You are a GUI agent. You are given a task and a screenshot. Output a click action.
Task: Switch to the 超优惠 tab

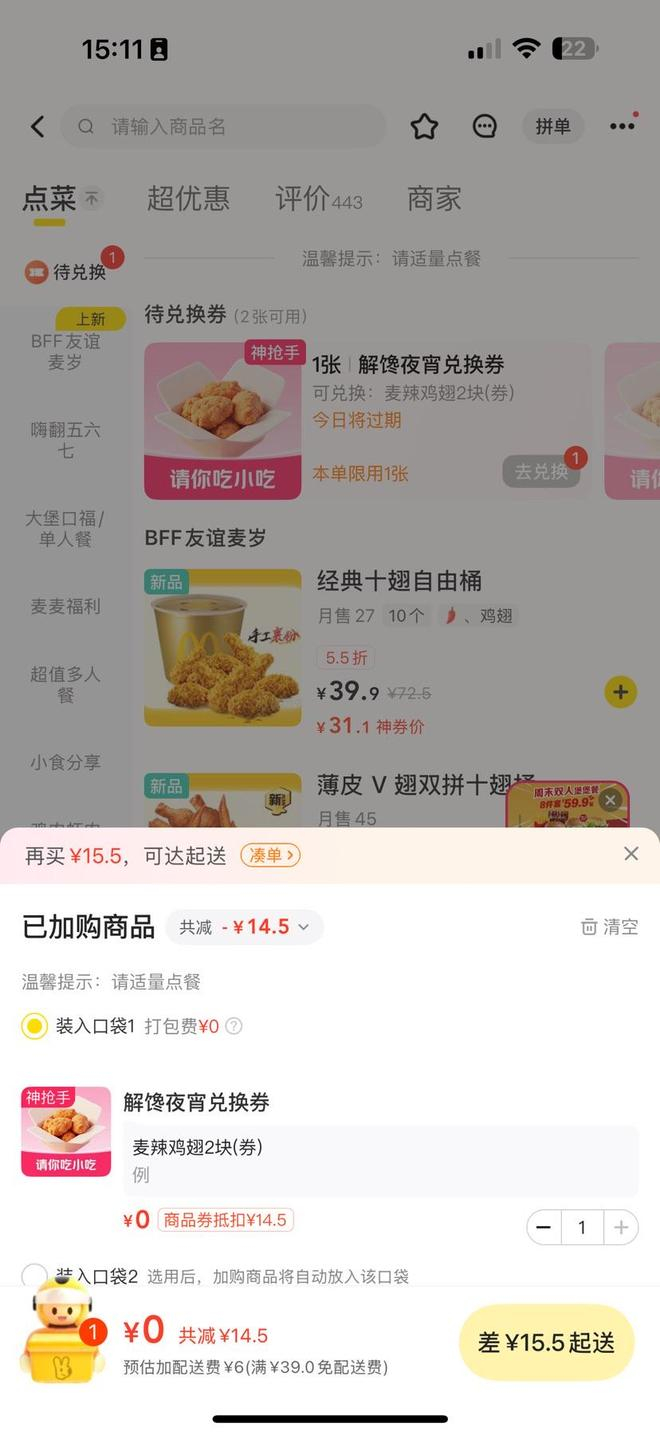tap(188, 199)
